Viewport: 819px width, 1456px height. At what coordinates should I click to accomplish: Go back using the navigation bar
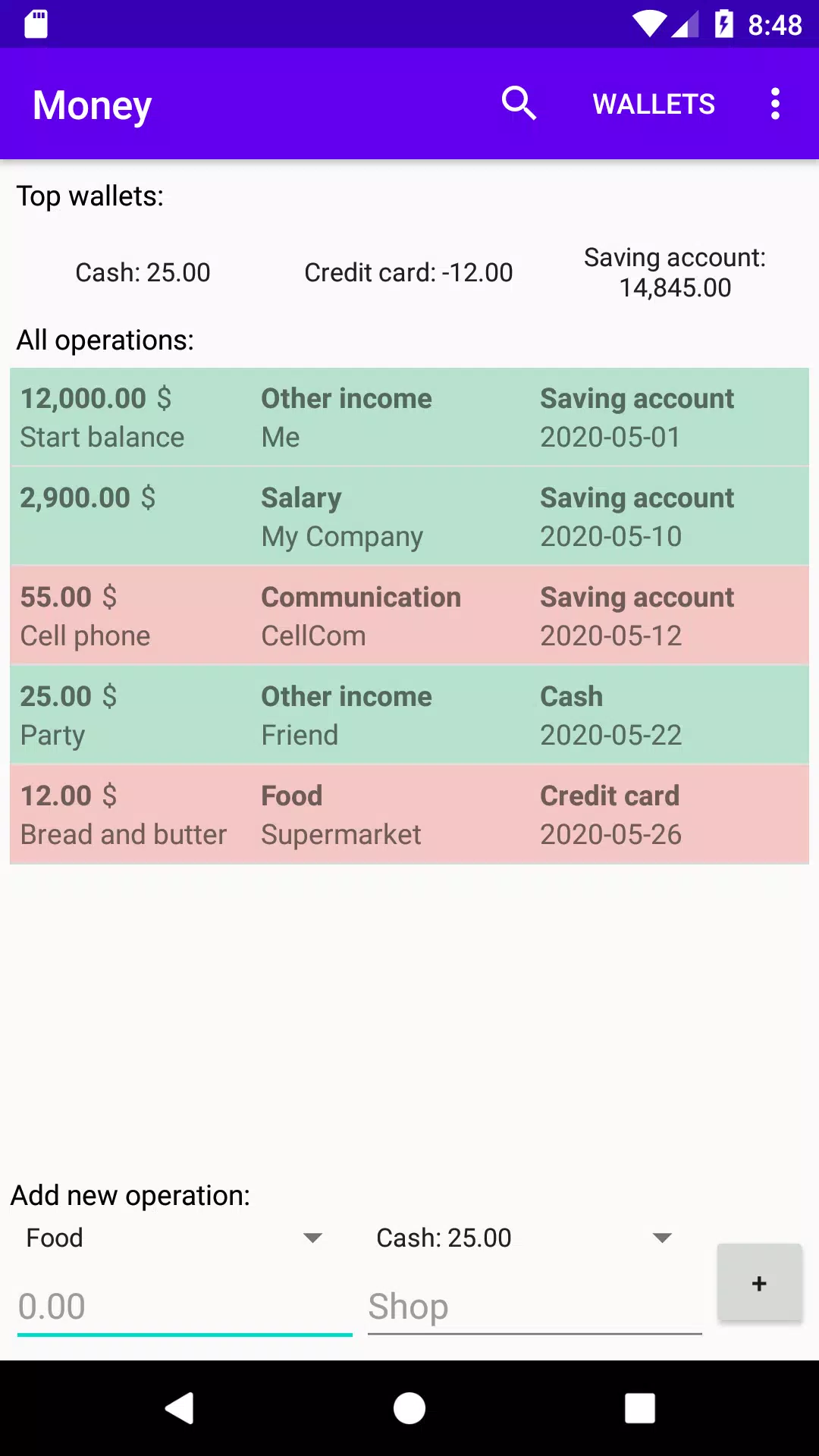pos(180,1408)
